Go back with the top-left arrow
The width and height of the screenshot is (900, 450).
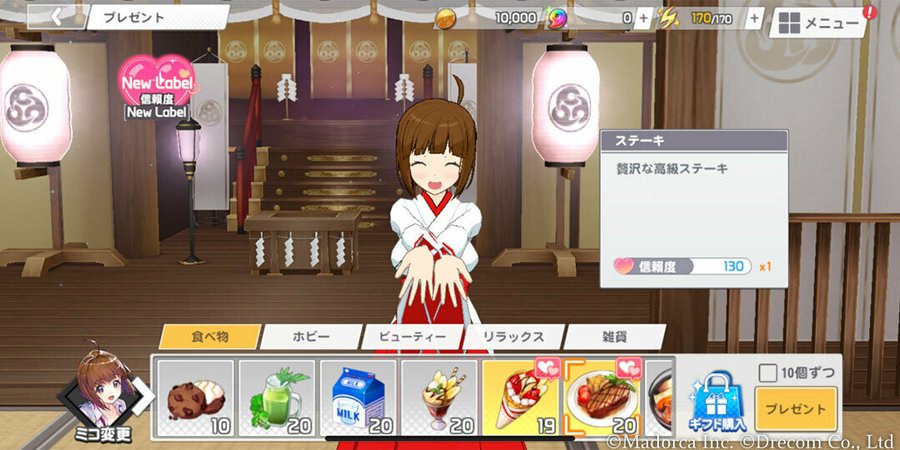point(56,17)
